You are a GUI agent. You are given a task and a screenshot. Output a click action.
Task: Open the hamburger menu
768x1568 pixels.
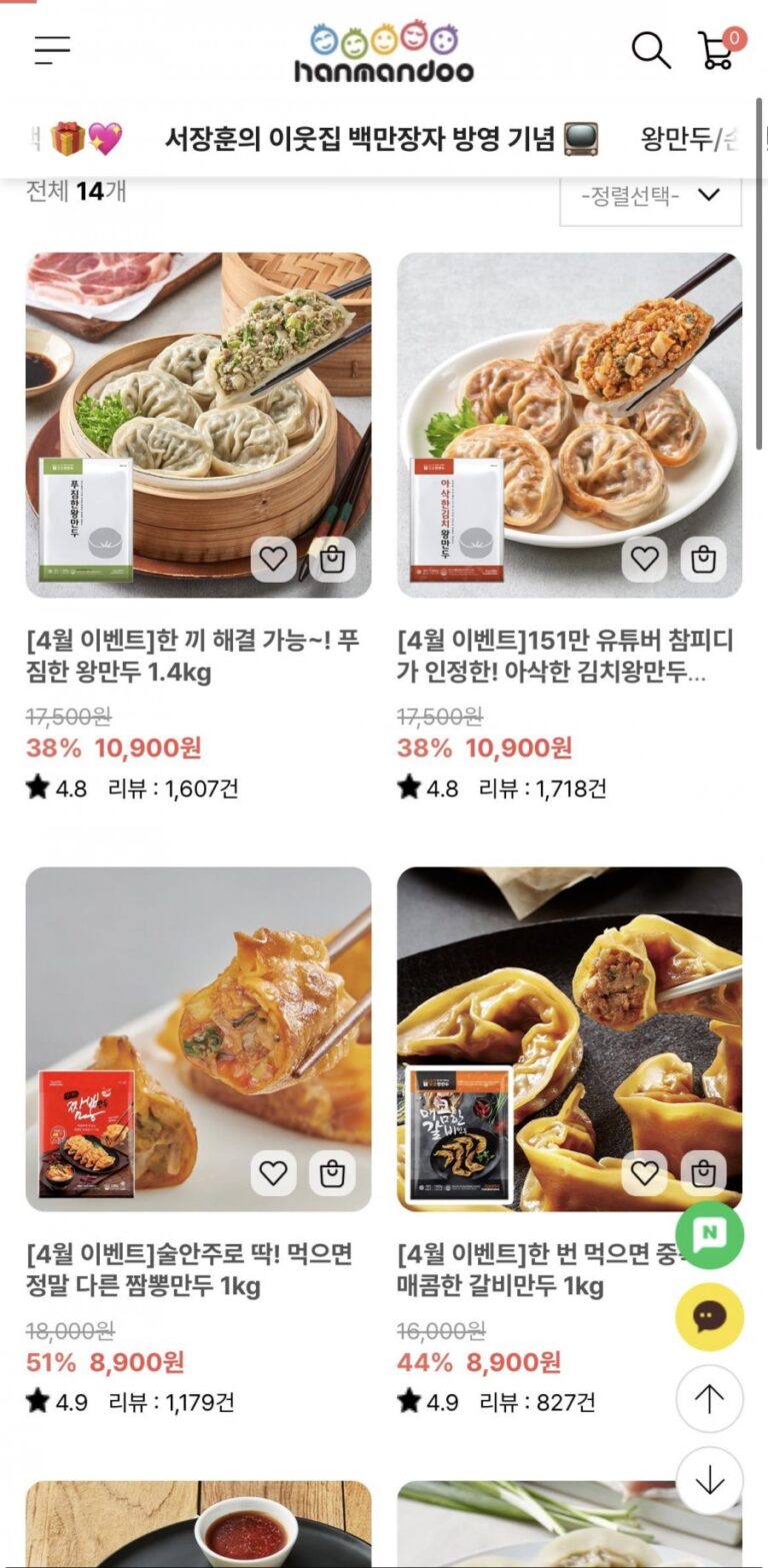pos(52,50)
